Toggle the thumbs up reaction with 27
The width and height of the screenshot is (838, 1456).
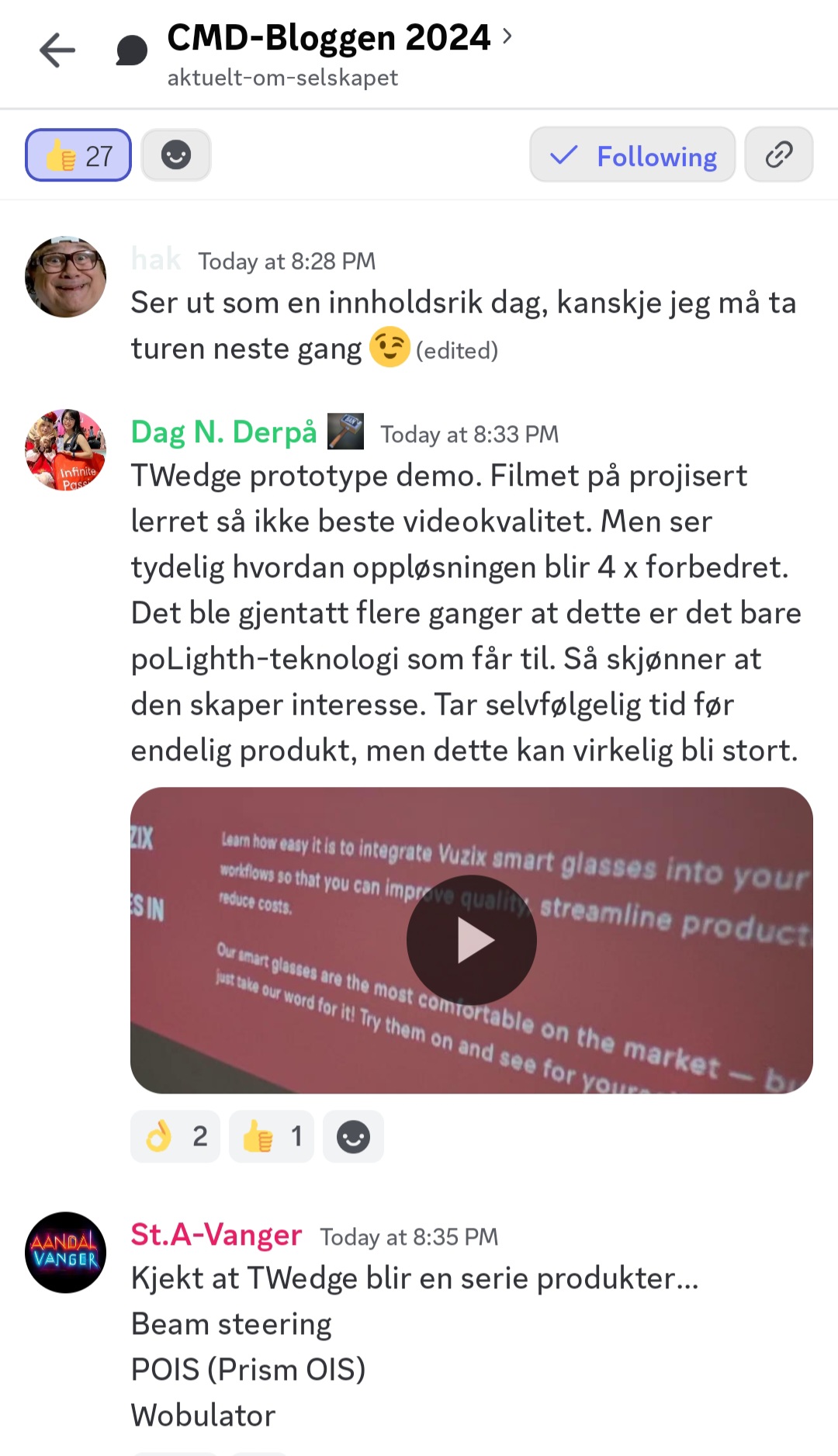[78, 155]
